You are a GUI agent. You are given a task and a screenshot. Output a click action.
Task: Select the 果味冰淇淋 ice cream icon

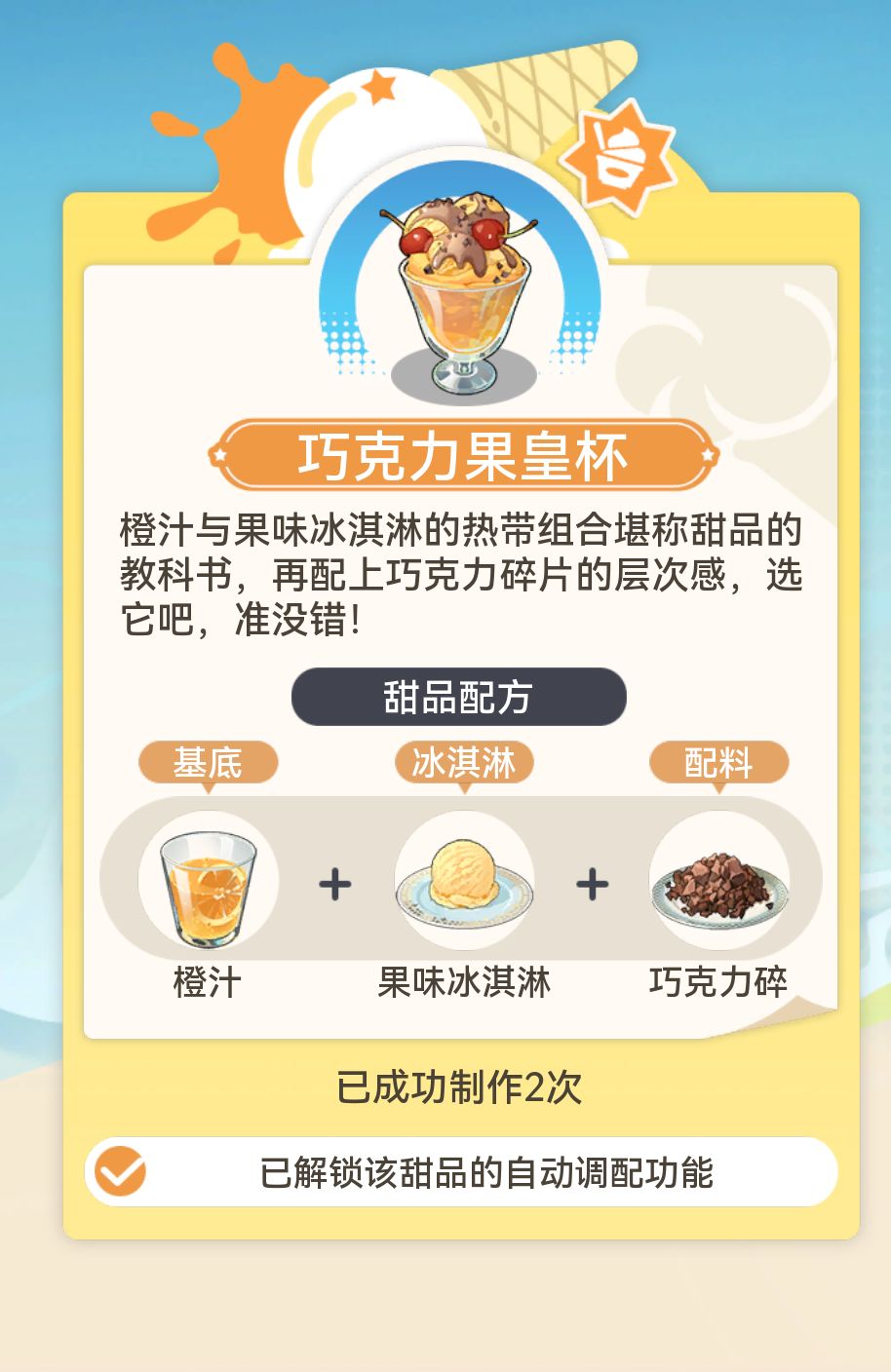pyautogui.click(x=465, y=880)
